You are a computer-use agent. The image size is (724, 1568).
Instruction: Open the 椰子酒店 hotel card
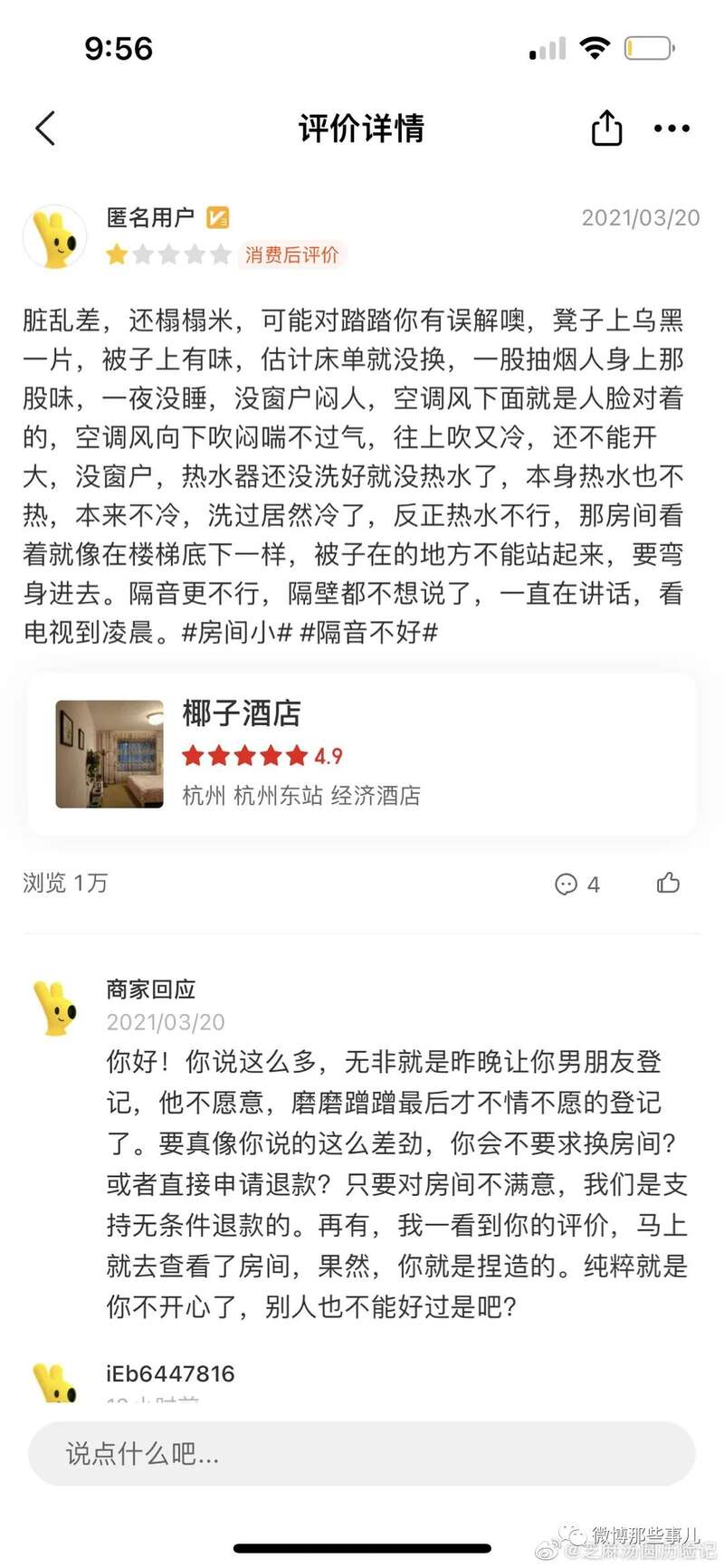click(362, 754)
